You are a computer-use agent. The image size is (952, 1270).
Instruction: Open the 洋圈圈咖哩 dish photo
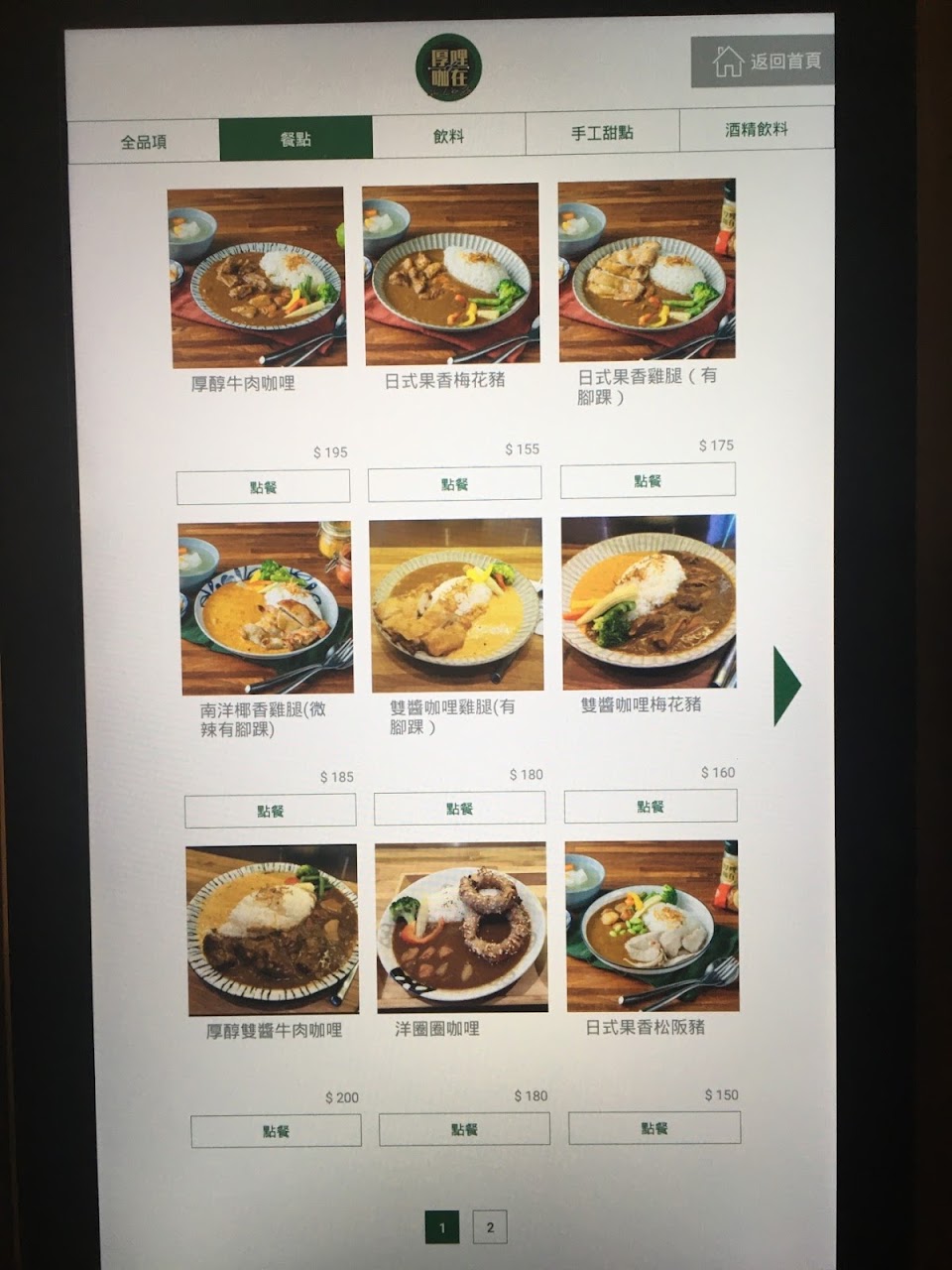(461, 928)
